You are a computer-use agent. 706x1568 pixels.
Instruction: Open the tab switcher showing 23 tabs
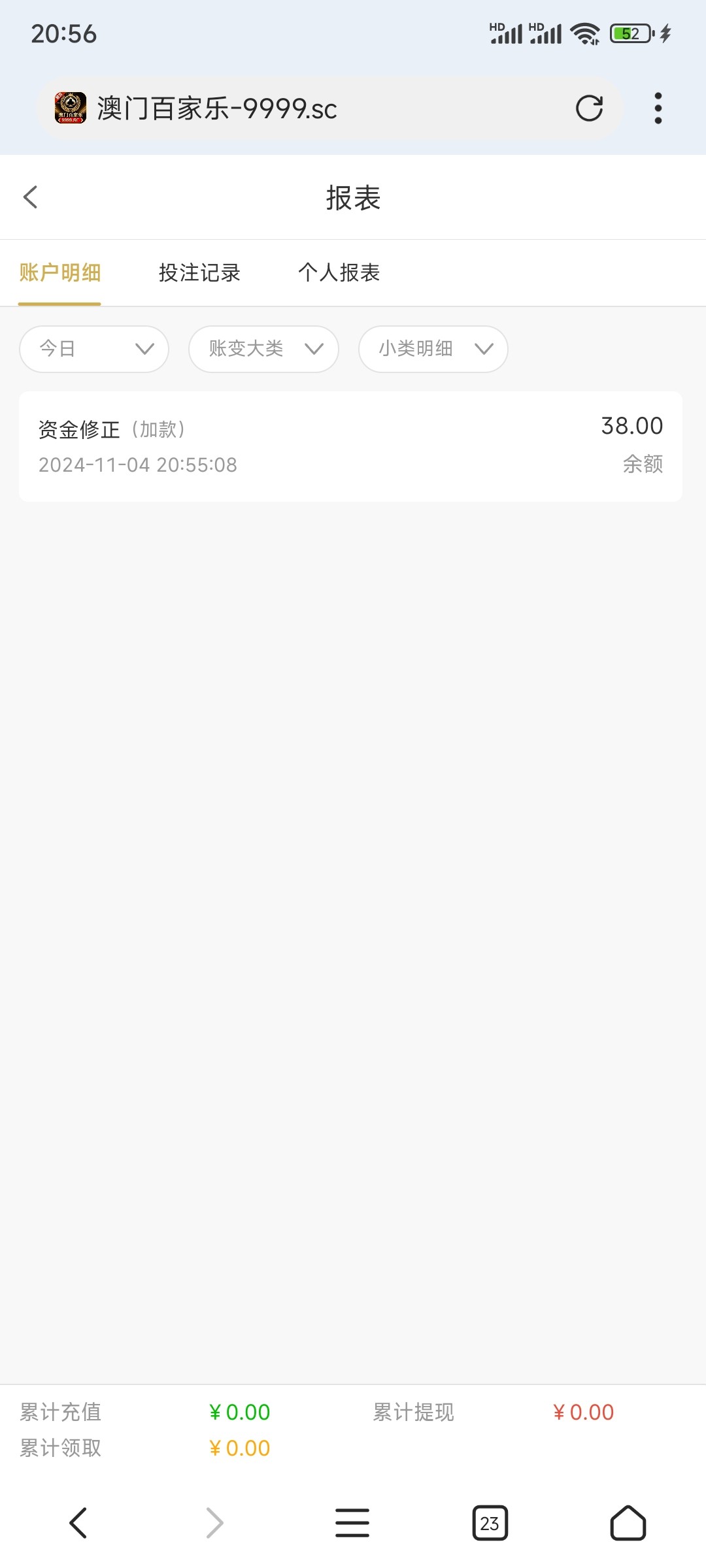click(490, 1523)
